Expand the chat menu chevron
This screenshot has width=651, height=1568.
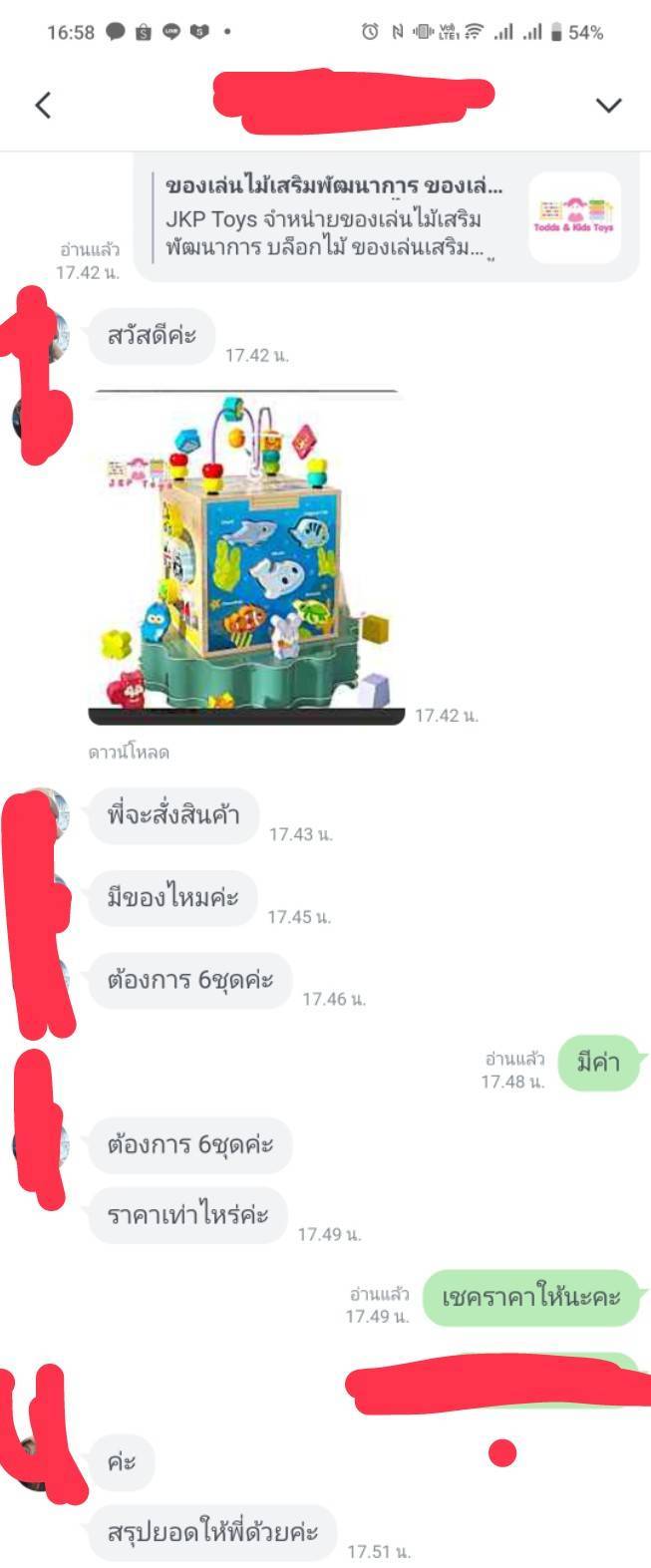tap(608, 106)
